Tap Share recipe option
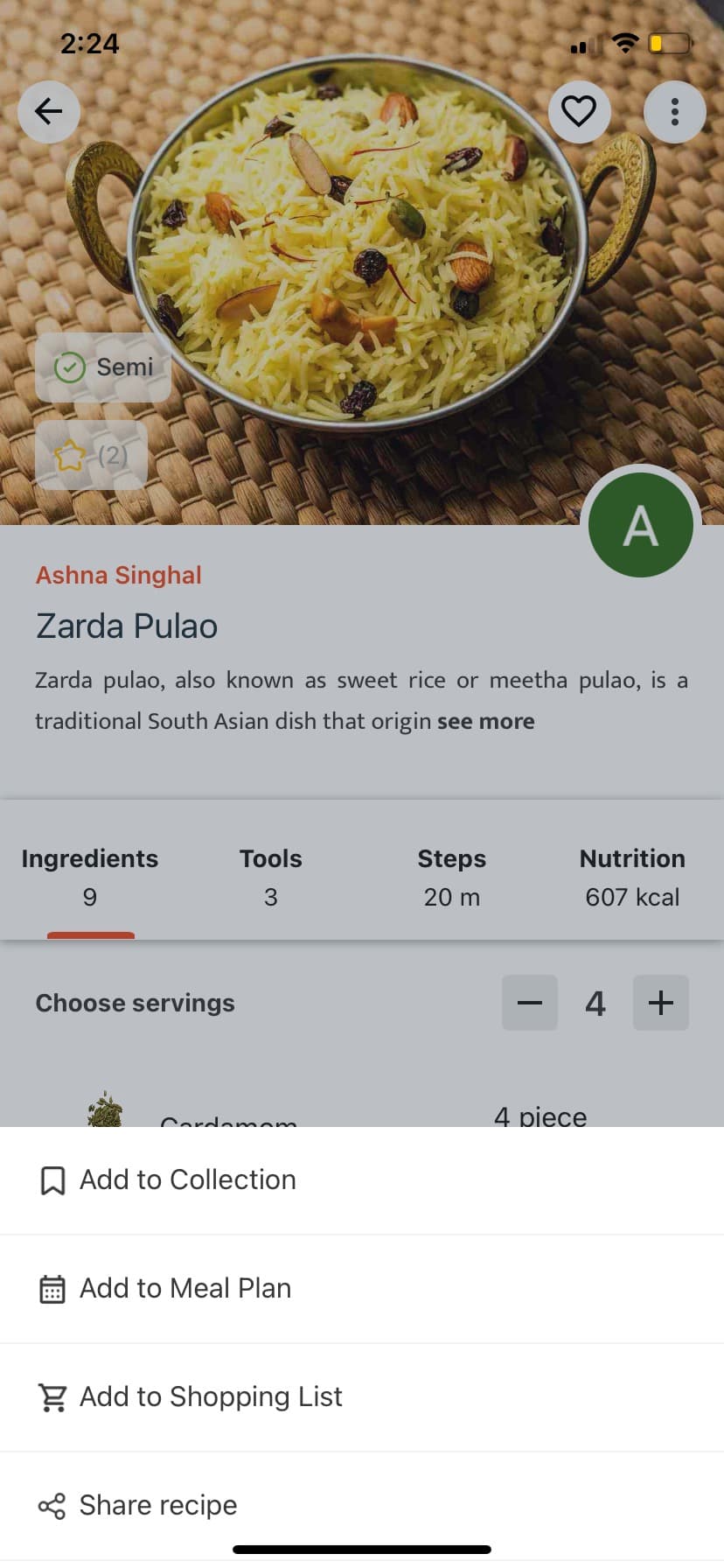The width and height of the screenshot is (724, 1568). (157, 1505)
